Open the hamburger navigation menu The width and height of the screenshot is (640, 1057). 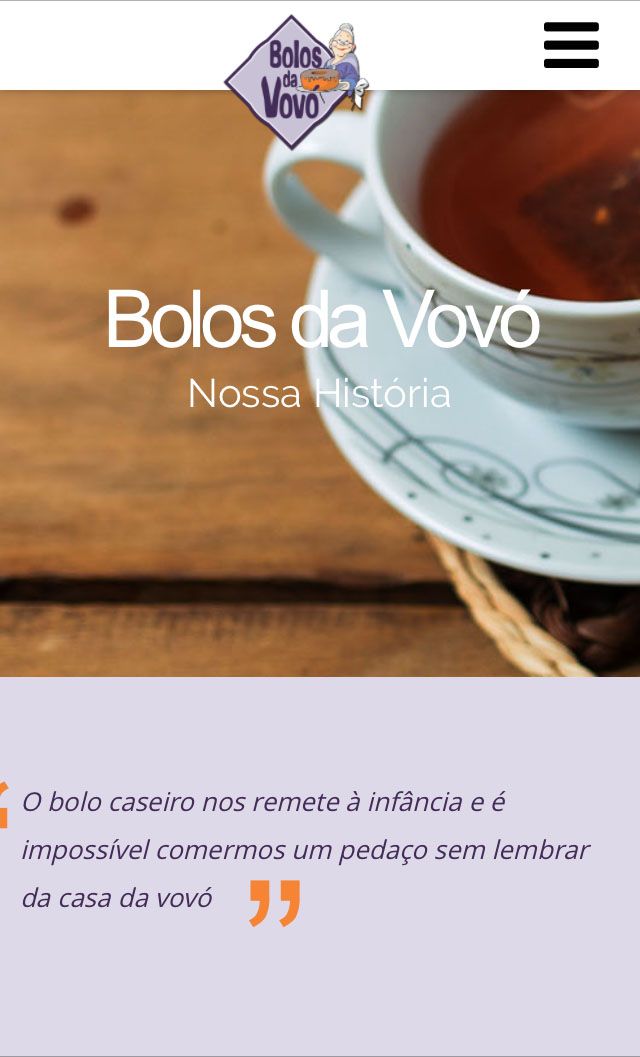[571, 45]
